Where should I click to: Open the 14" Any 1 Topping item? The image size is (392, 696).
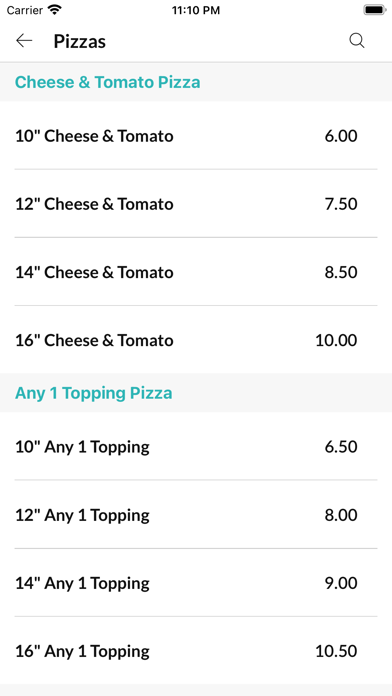[196, 583]
